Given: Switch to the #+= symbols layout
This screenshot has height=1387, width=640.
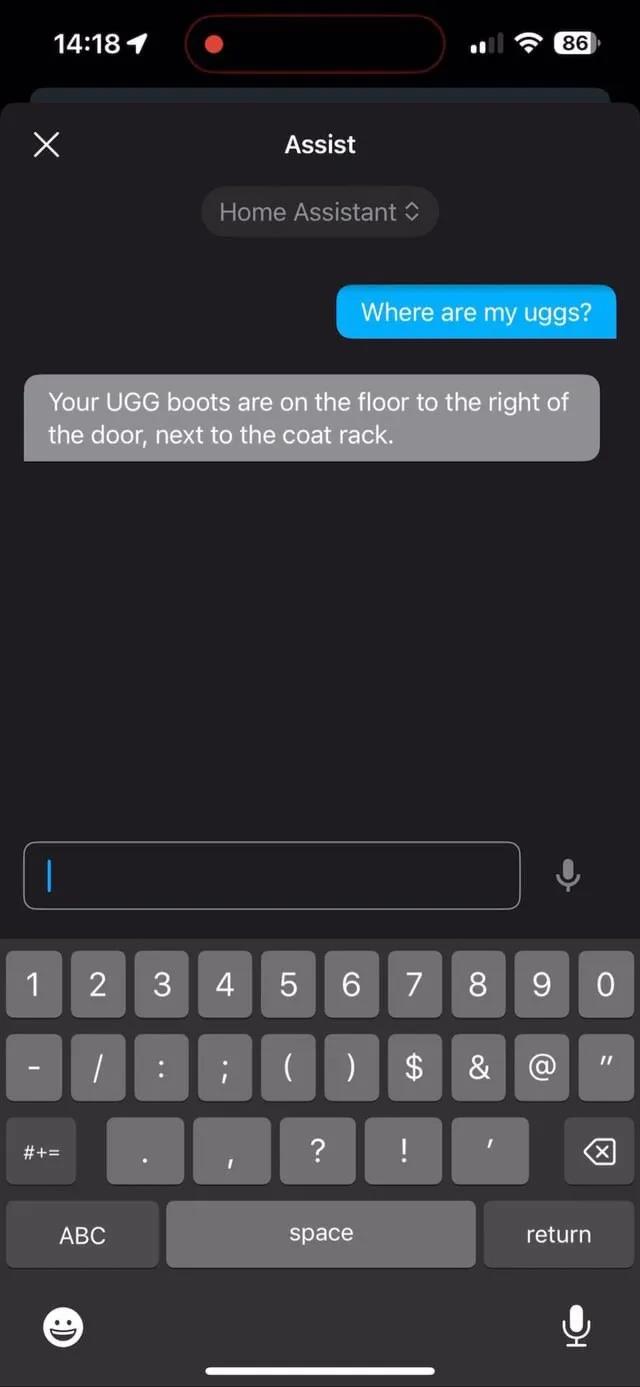Looking at the screenshot, I should coord(41,1152).
